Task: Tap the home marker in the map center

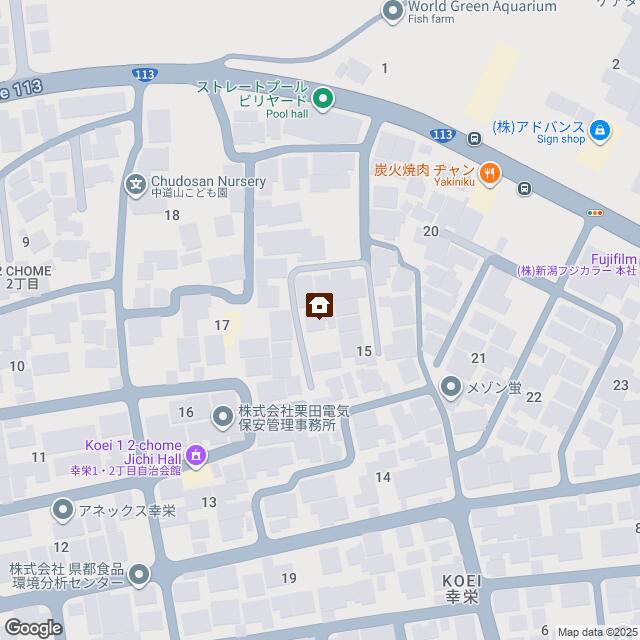Action: 320,305
